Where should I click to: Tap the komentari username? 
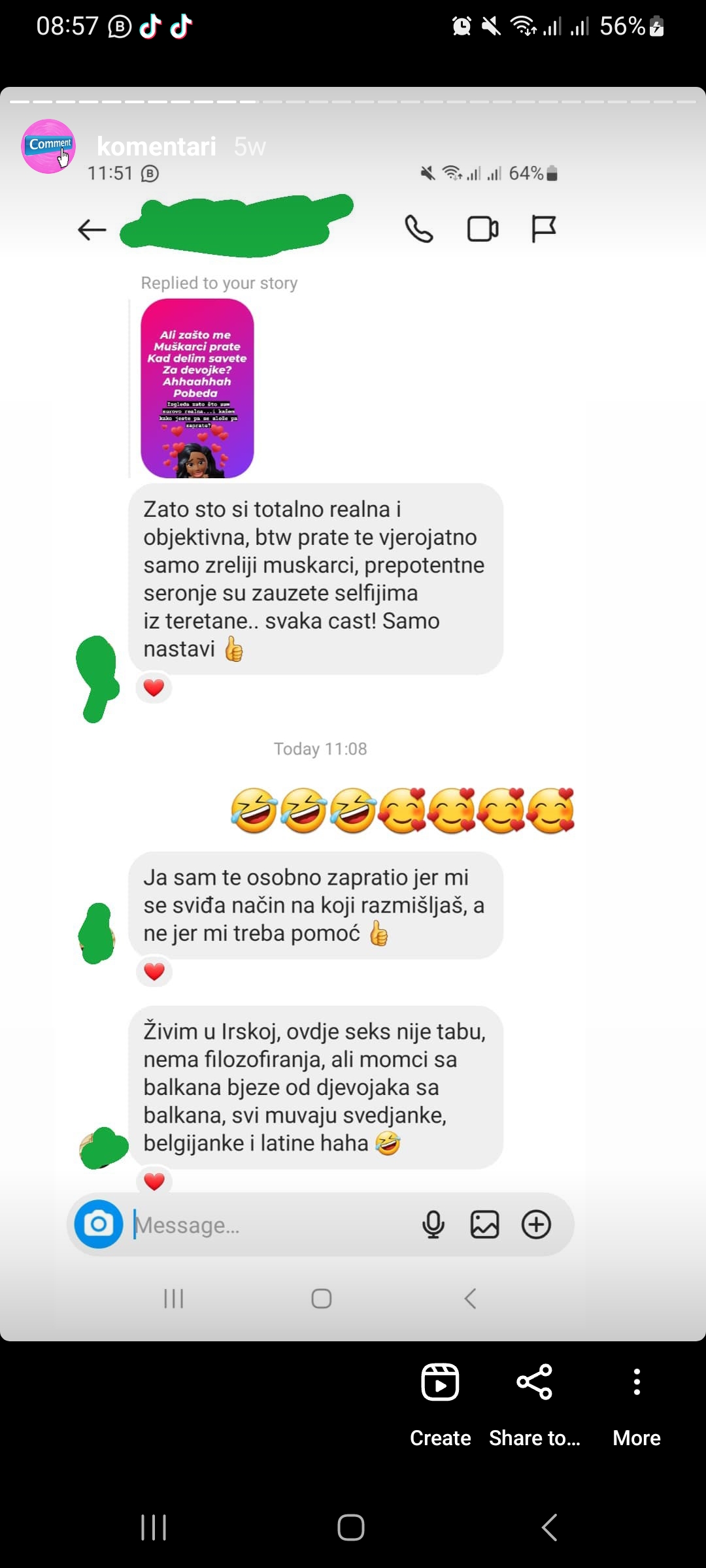(x=156, y=146)
